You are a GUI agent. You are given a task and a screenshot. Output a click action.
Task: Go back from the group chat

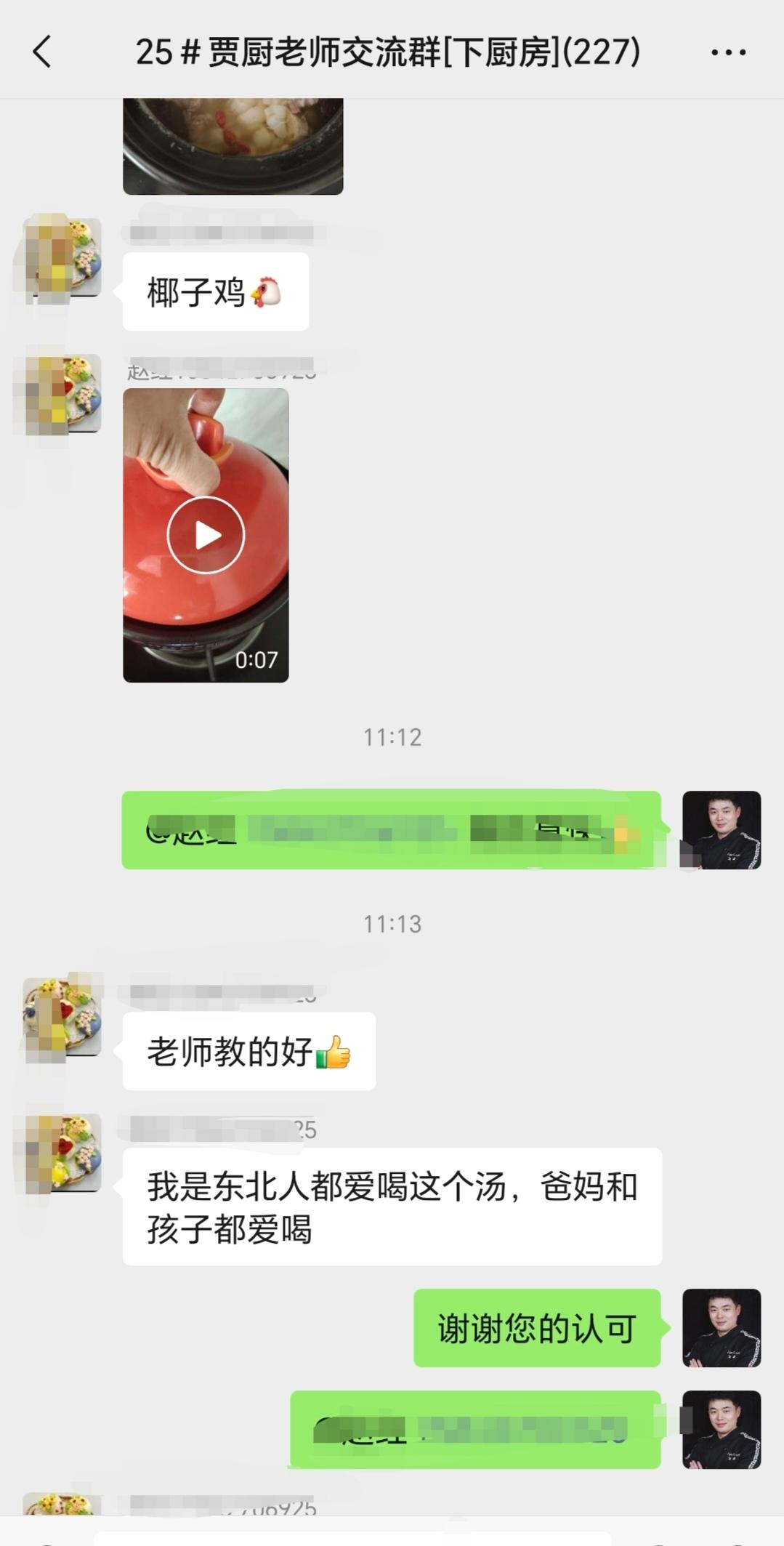(42, 52)
